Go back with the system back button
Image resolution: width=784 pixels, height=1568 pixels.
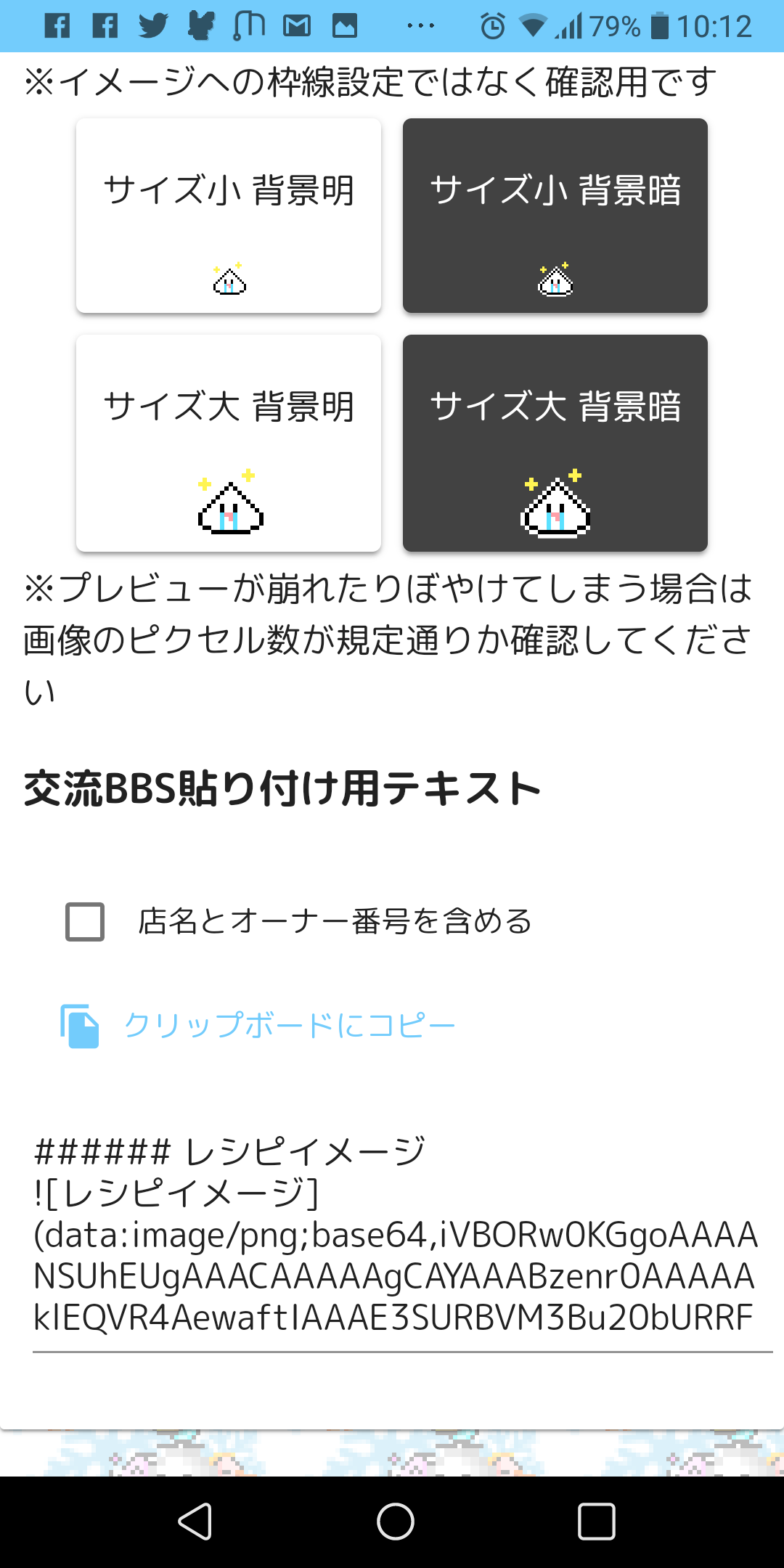195,1522
